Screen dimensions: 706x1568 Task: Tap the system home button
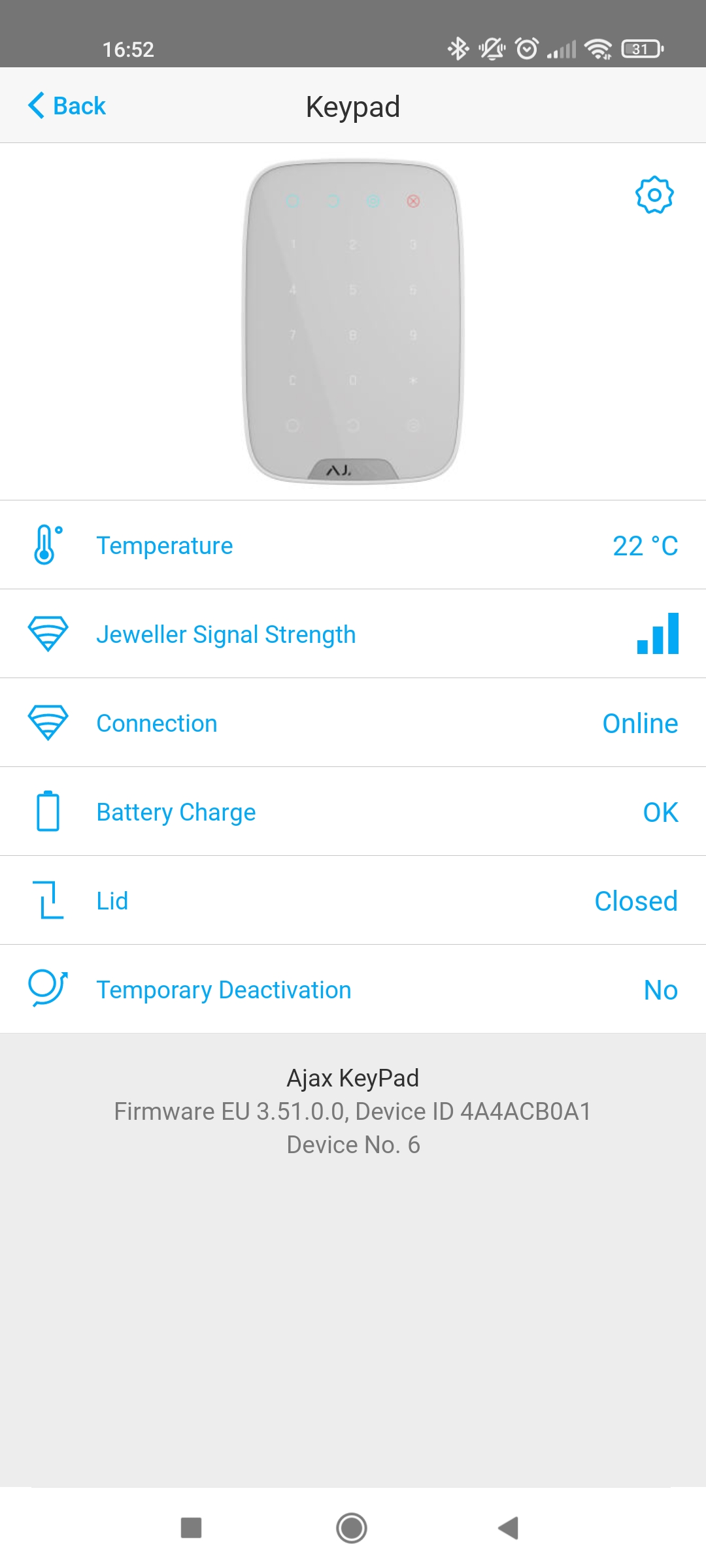point(352,1527)
